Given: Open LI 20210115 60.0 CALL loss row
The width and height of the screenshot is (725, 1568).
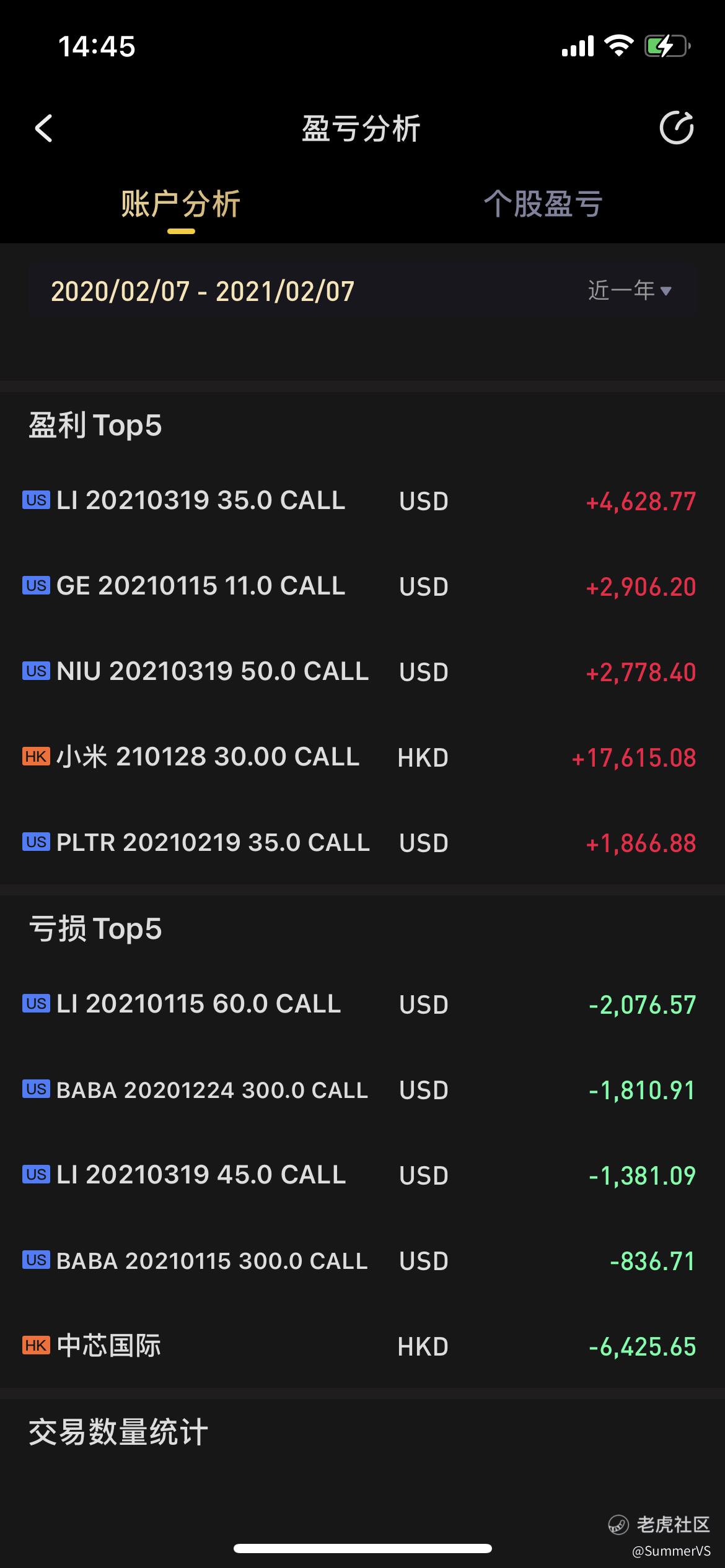Looking at the screenshot, I should point(362,1004).
